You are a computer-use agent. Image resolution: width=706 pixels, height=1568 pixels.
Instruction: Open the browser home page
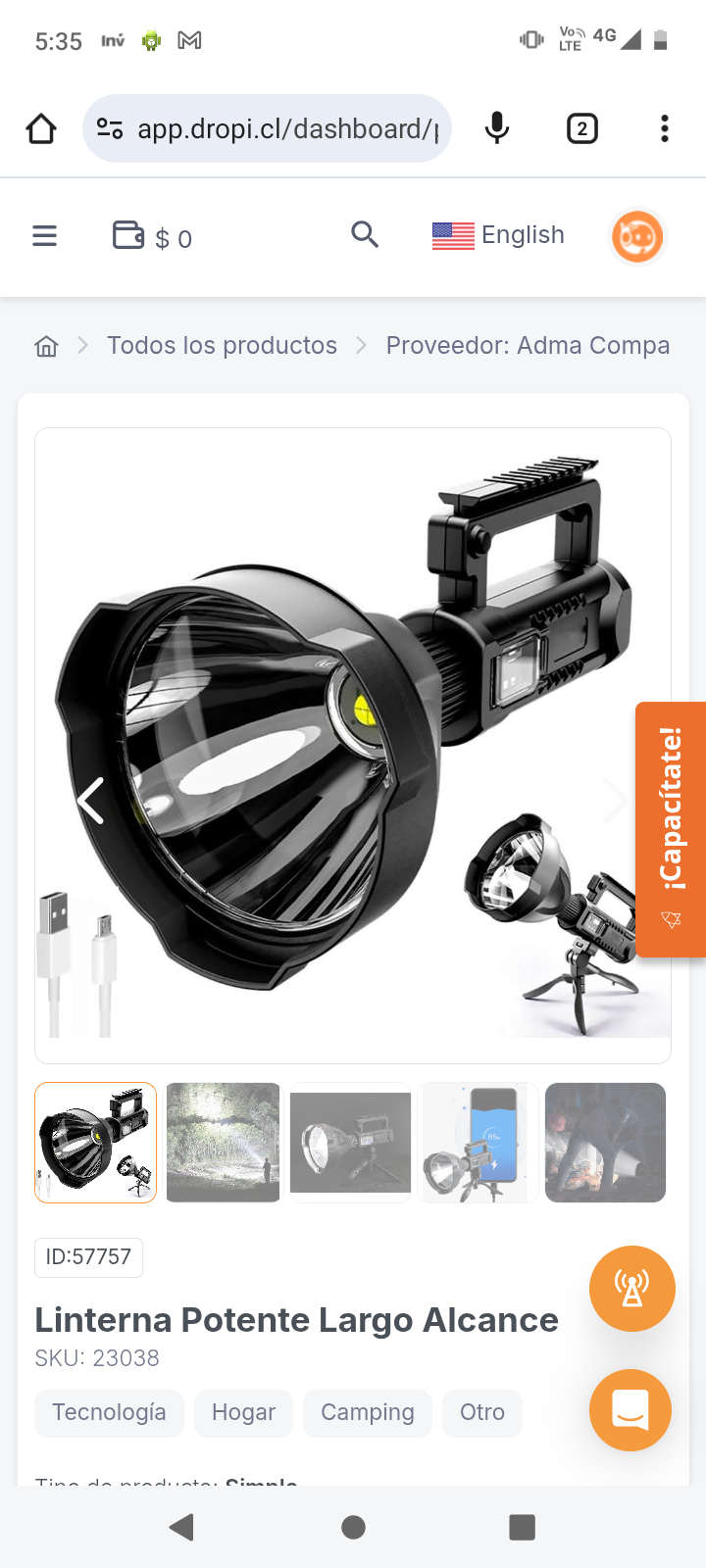point(41,128)
